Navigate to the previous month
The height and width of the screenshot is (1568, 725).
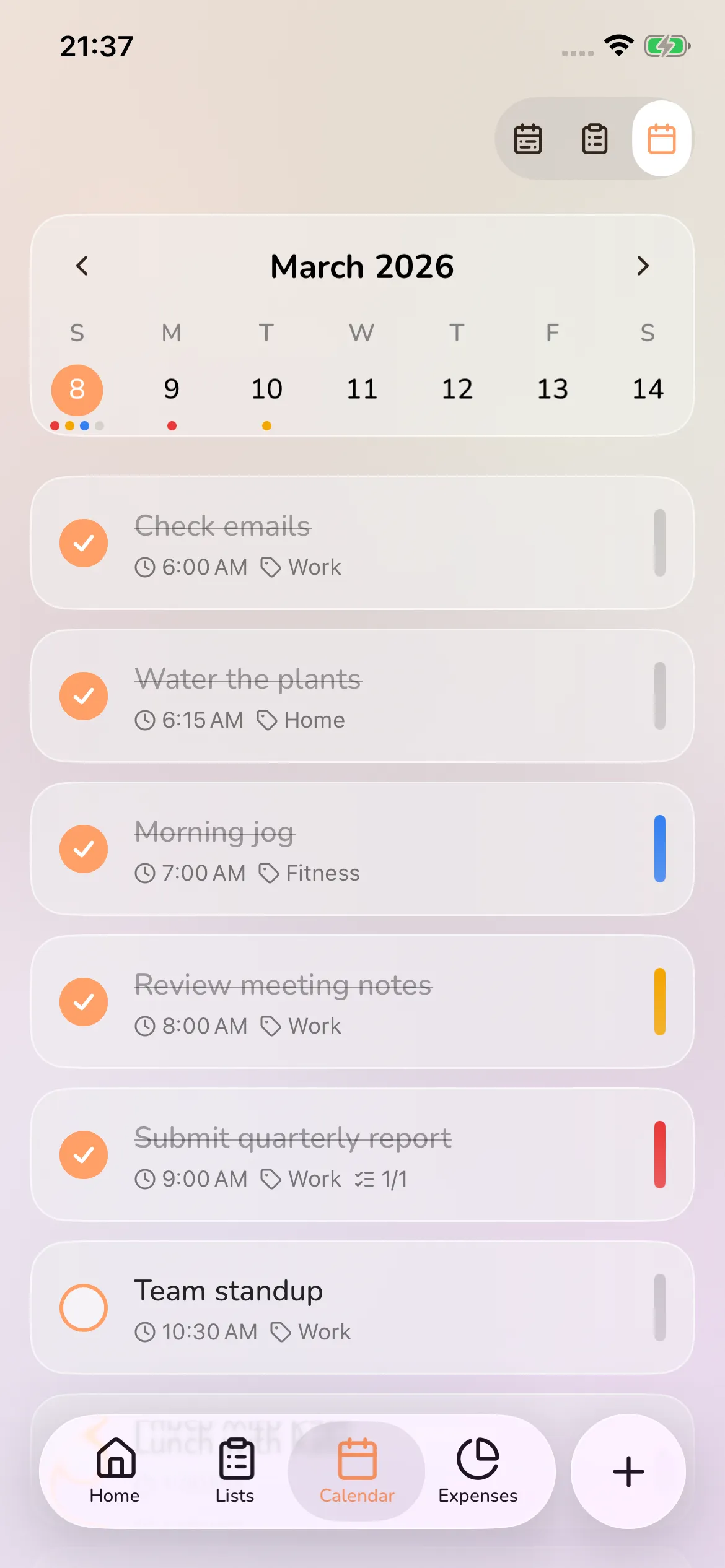82,266
